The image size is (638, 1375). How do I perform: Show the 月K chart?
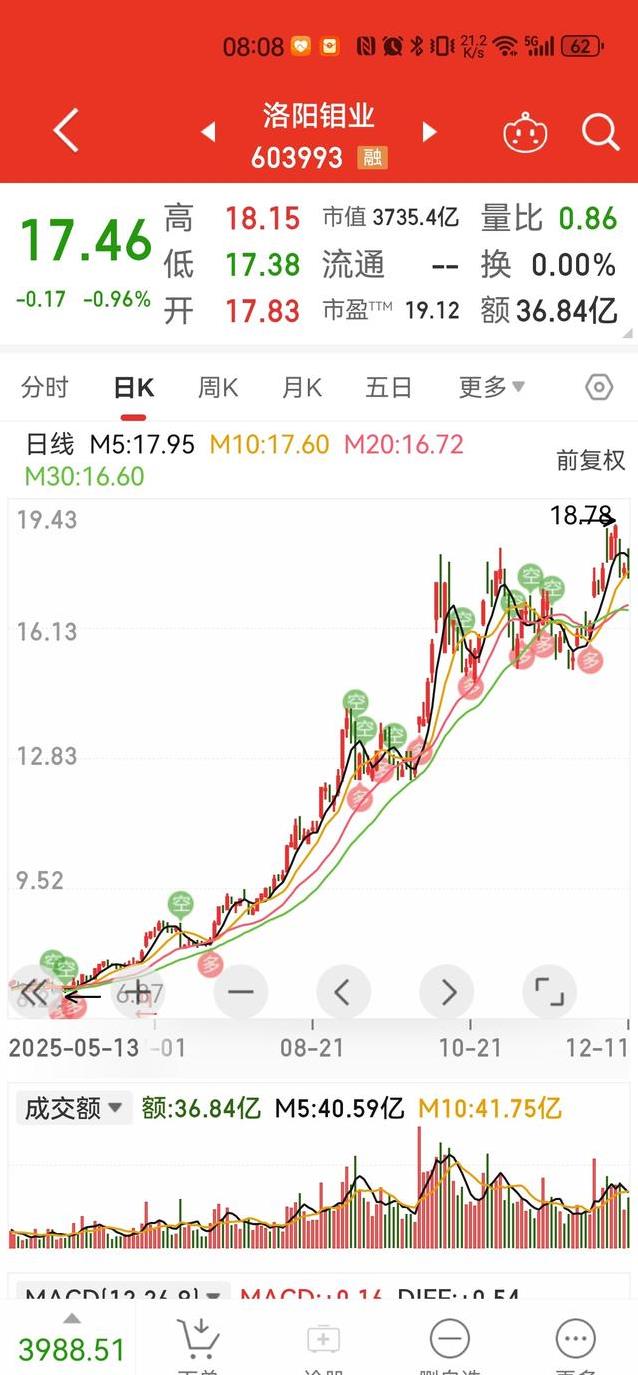tap(301, 388)
